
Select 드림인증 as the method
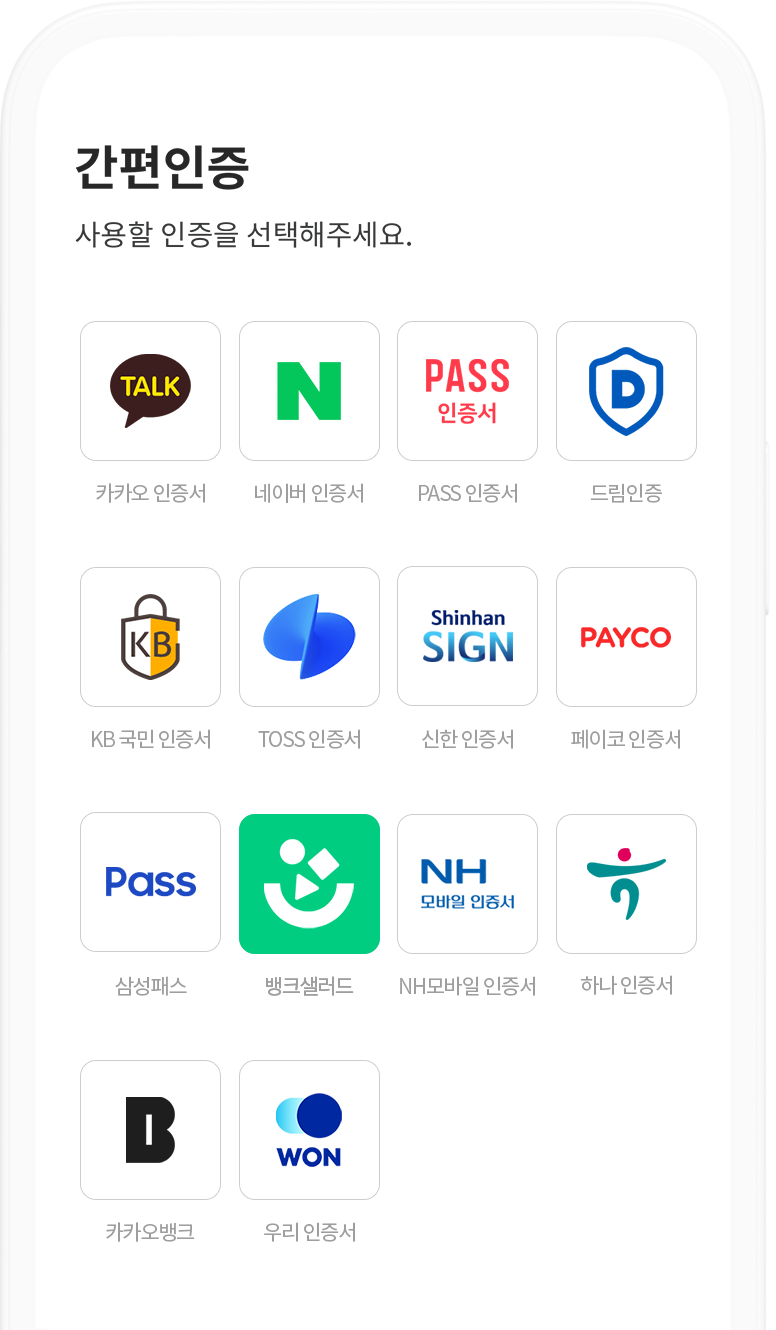pyautogui.click(x=626, y=391)
